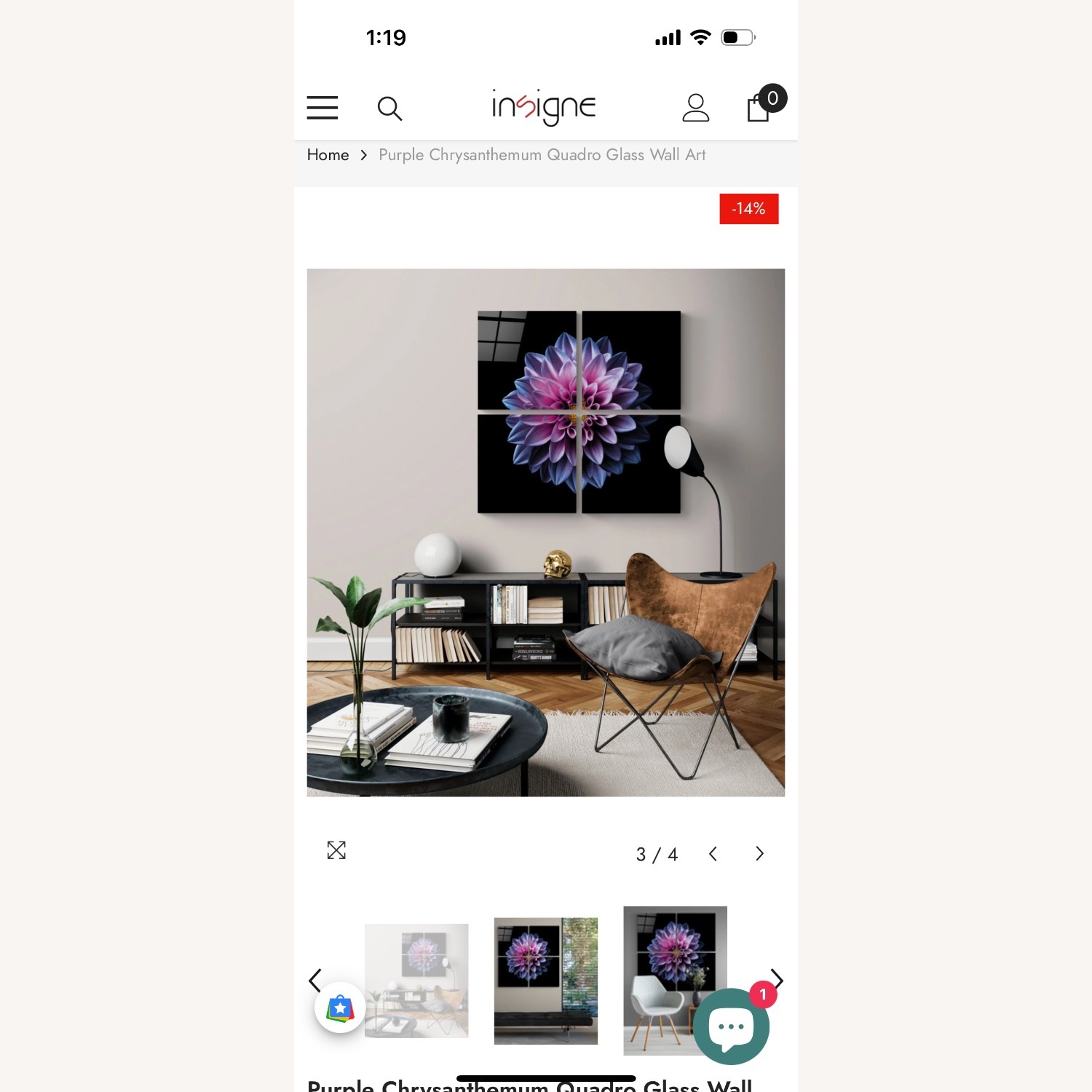The image size is (1092, 1092).
Task: Open the live chat bubble
Action: [x=731, y=1026]
